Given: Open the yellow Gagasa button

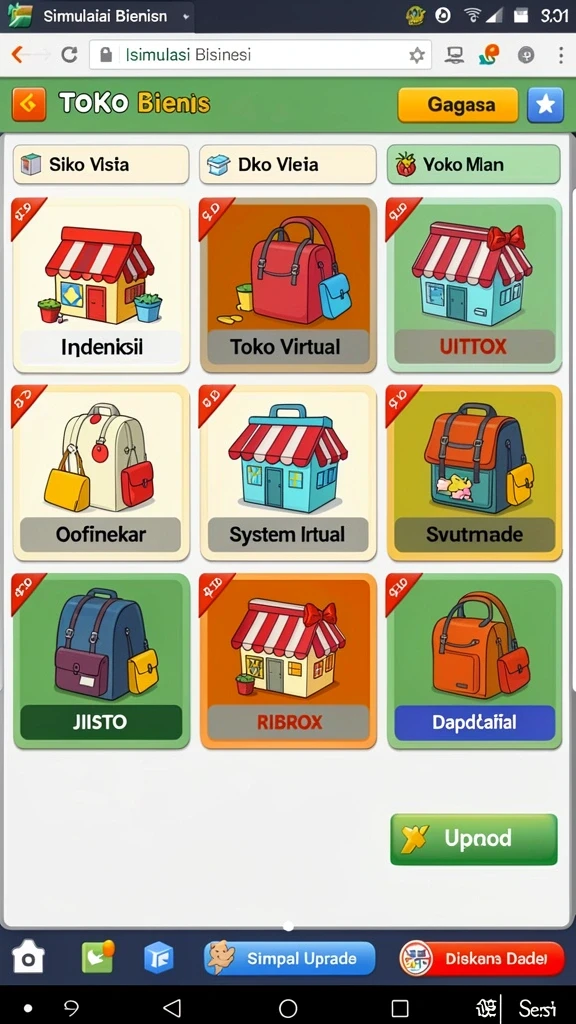Looking at the screenshot, I should tap(458, 104).
